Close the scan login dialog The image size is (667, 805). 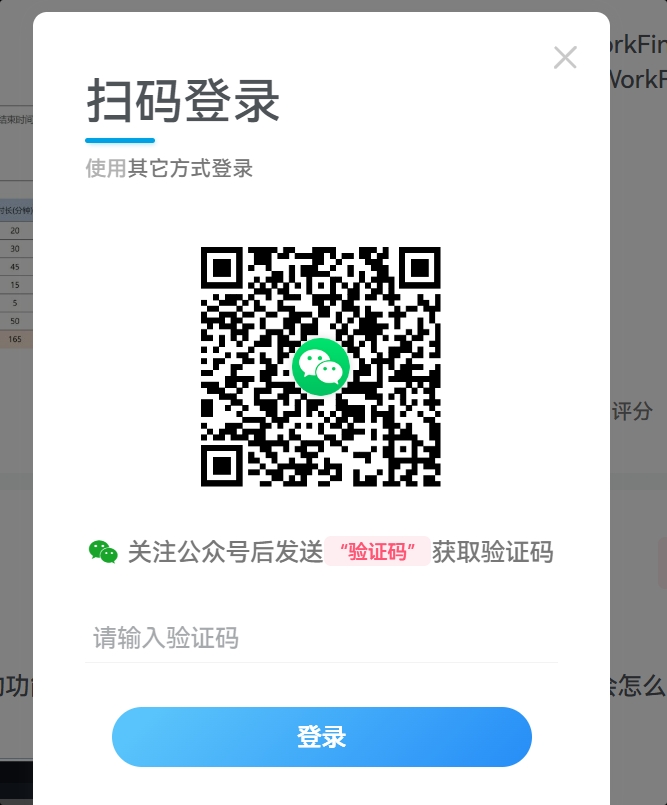565,58
